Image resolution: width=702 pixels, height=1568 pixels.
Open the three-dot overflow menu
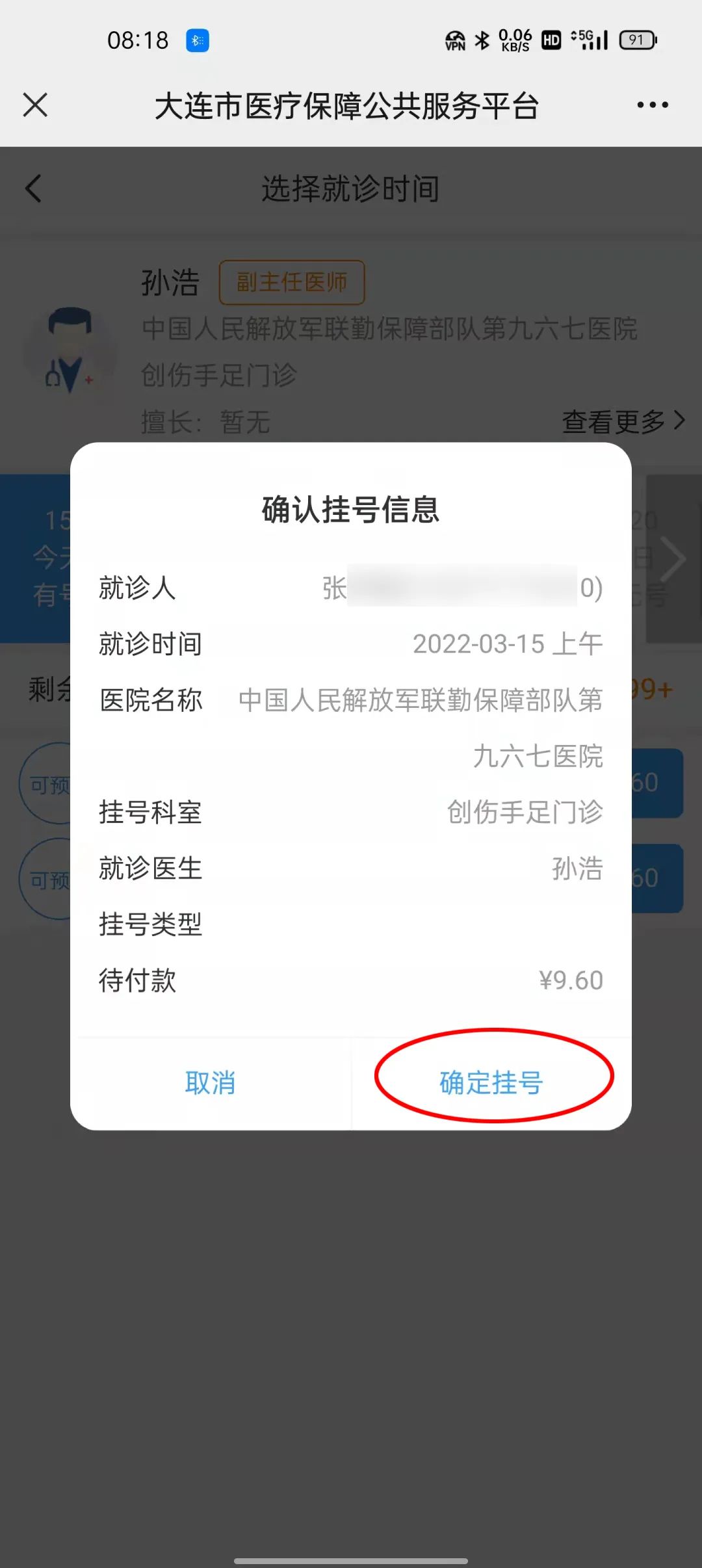[x=652, y=105]
